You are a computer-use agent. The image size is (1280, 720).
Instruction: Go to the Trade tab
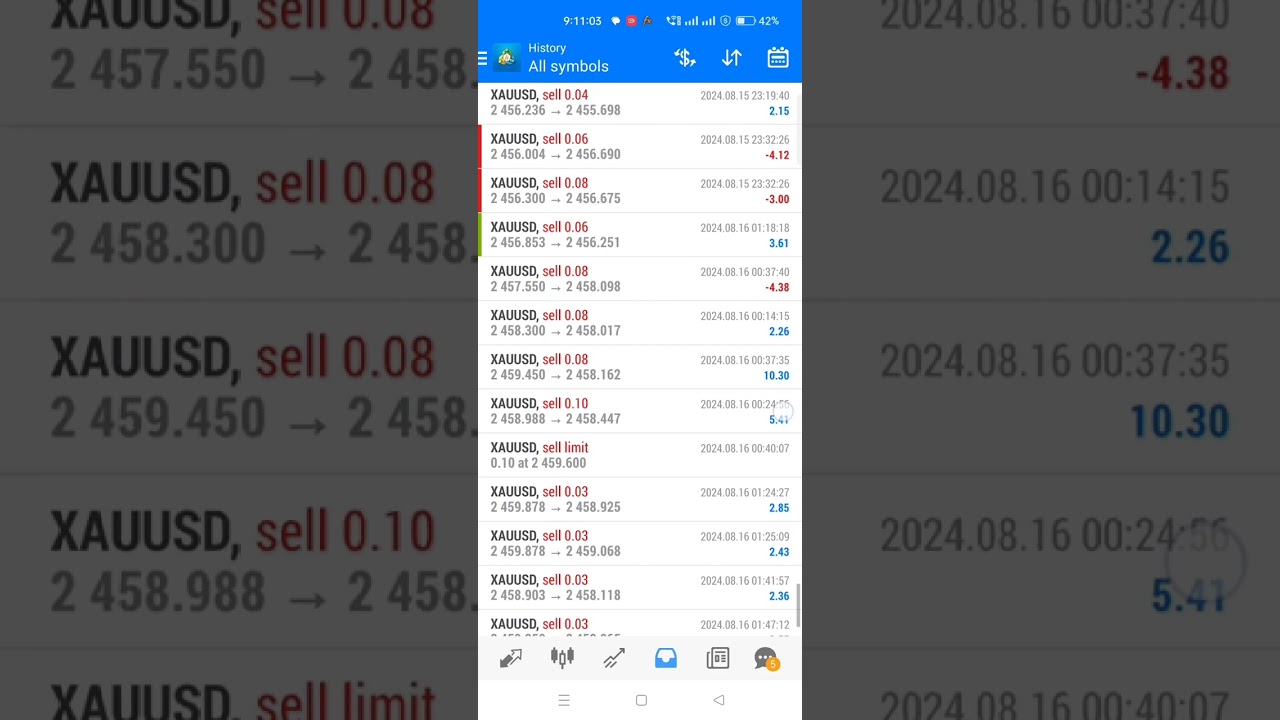[614, 658]
